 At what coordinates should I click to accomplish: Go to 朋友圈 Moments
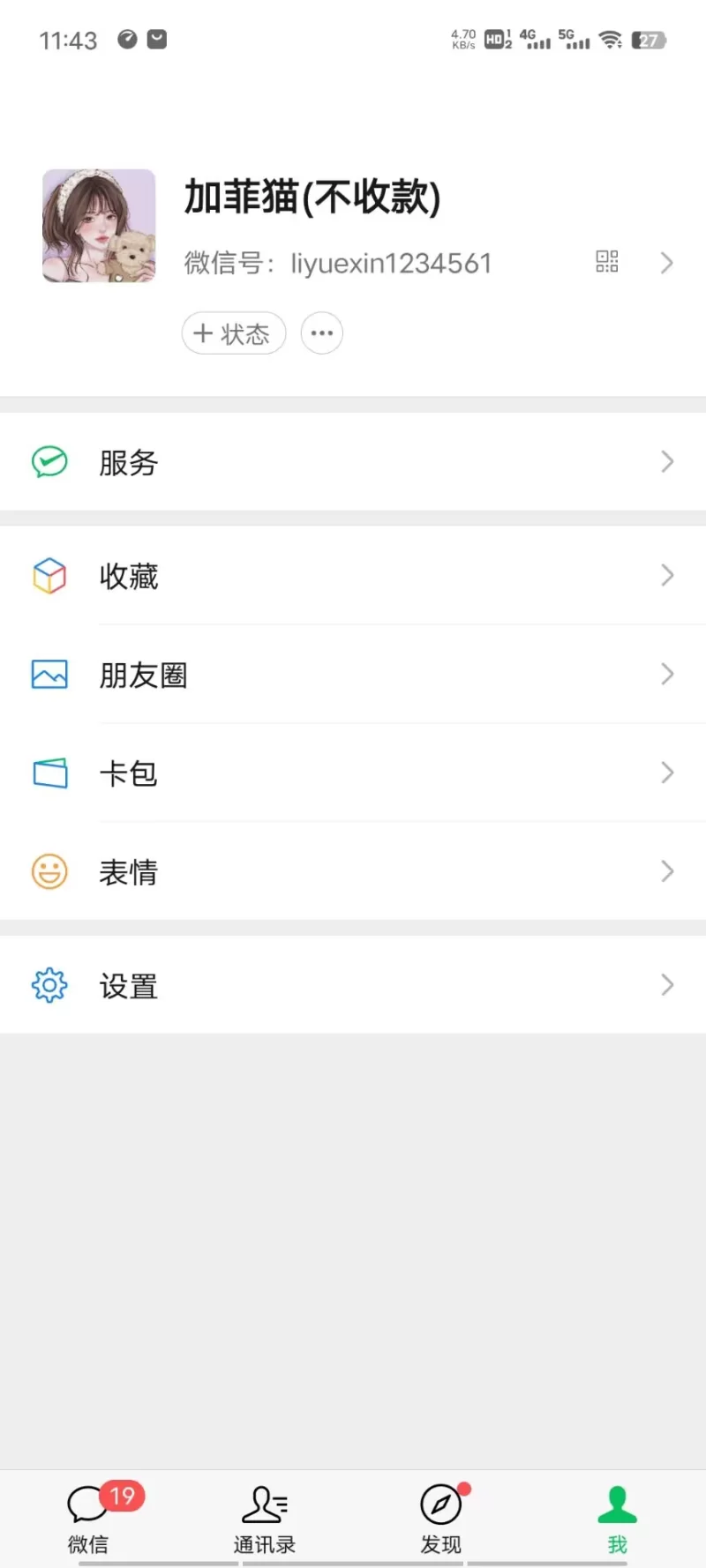point(353,675)
